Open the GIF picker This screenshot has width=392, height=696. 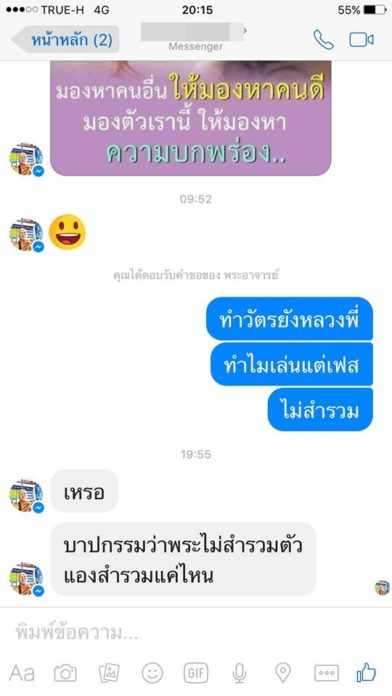point(196,673)
